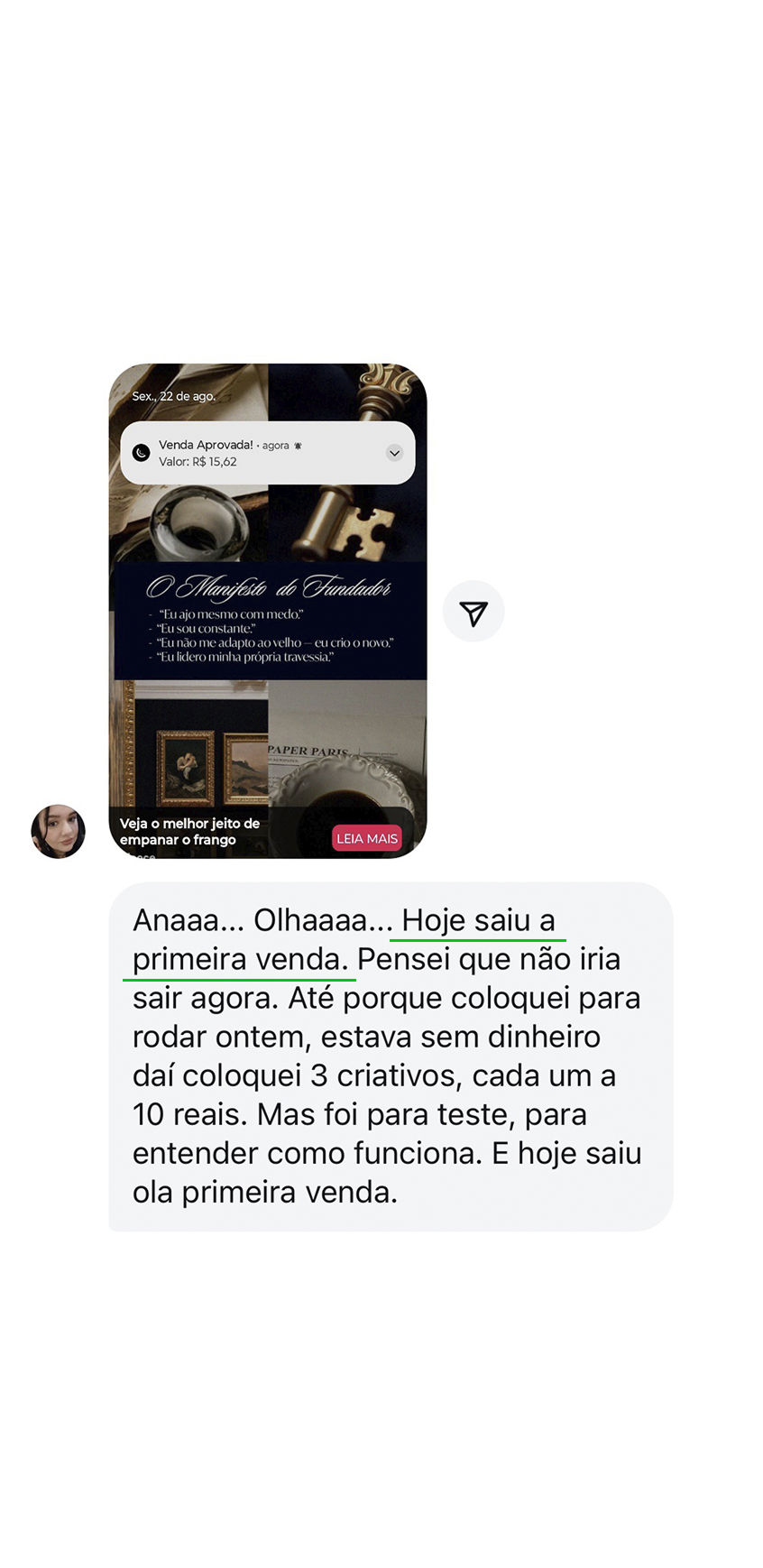Forward the shared image with the paper-plane icon
Viewport: 763px width, 1568px height.
473,612
